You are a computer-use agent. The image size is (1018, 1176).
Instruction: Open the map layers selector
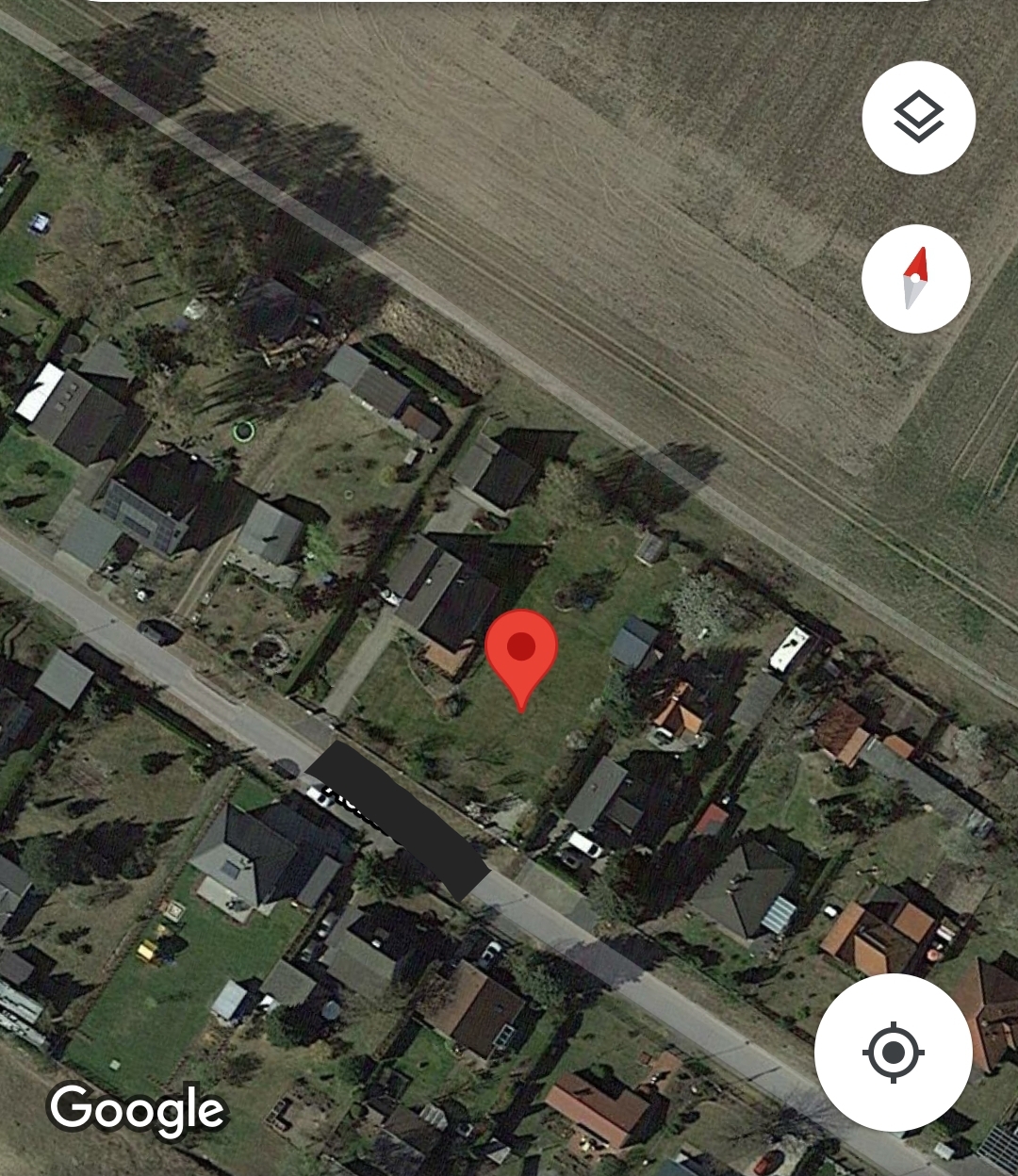[x=918, y=118]
